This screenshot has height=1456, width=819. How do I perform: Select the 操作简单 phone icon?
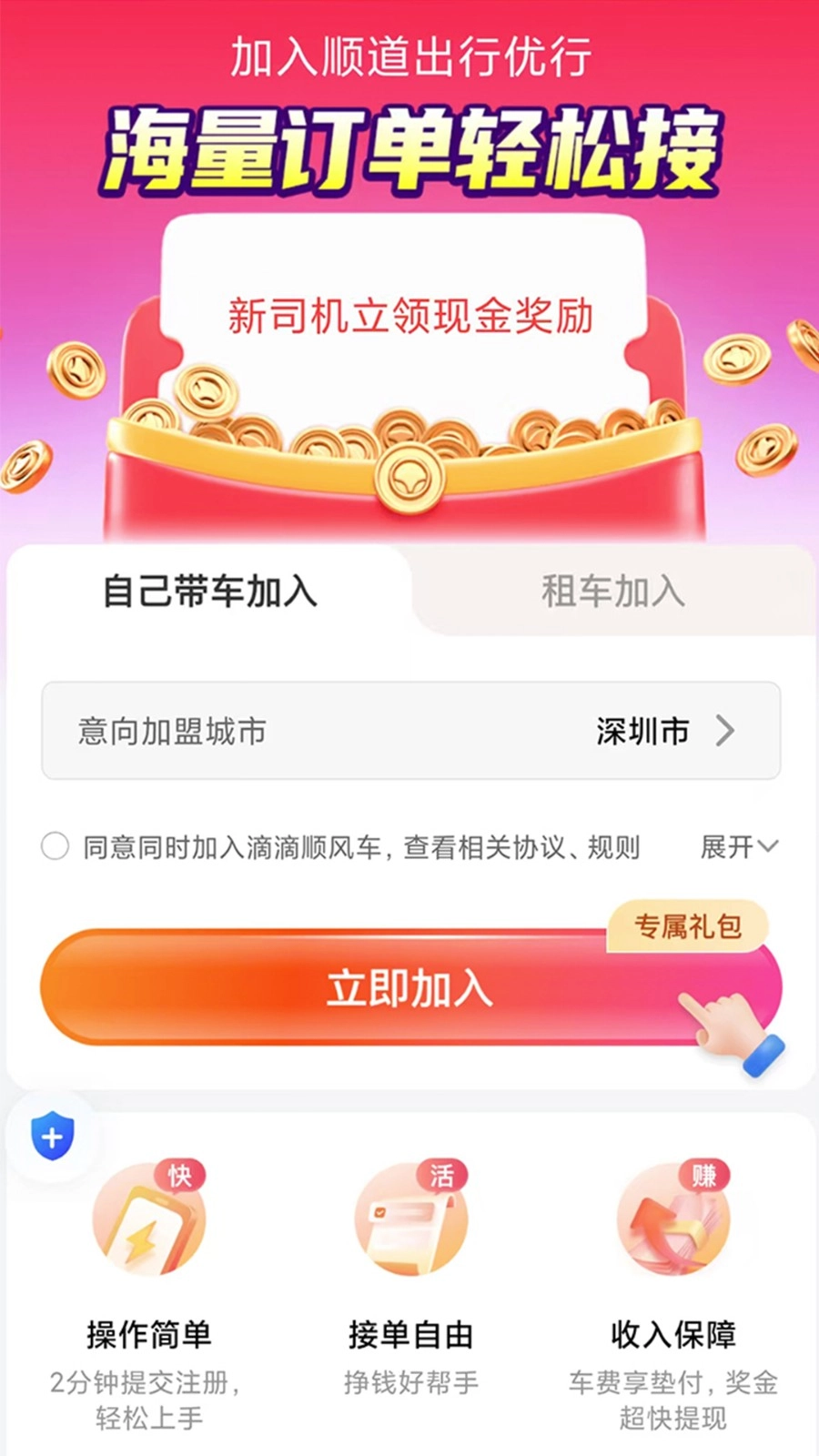148,1222
